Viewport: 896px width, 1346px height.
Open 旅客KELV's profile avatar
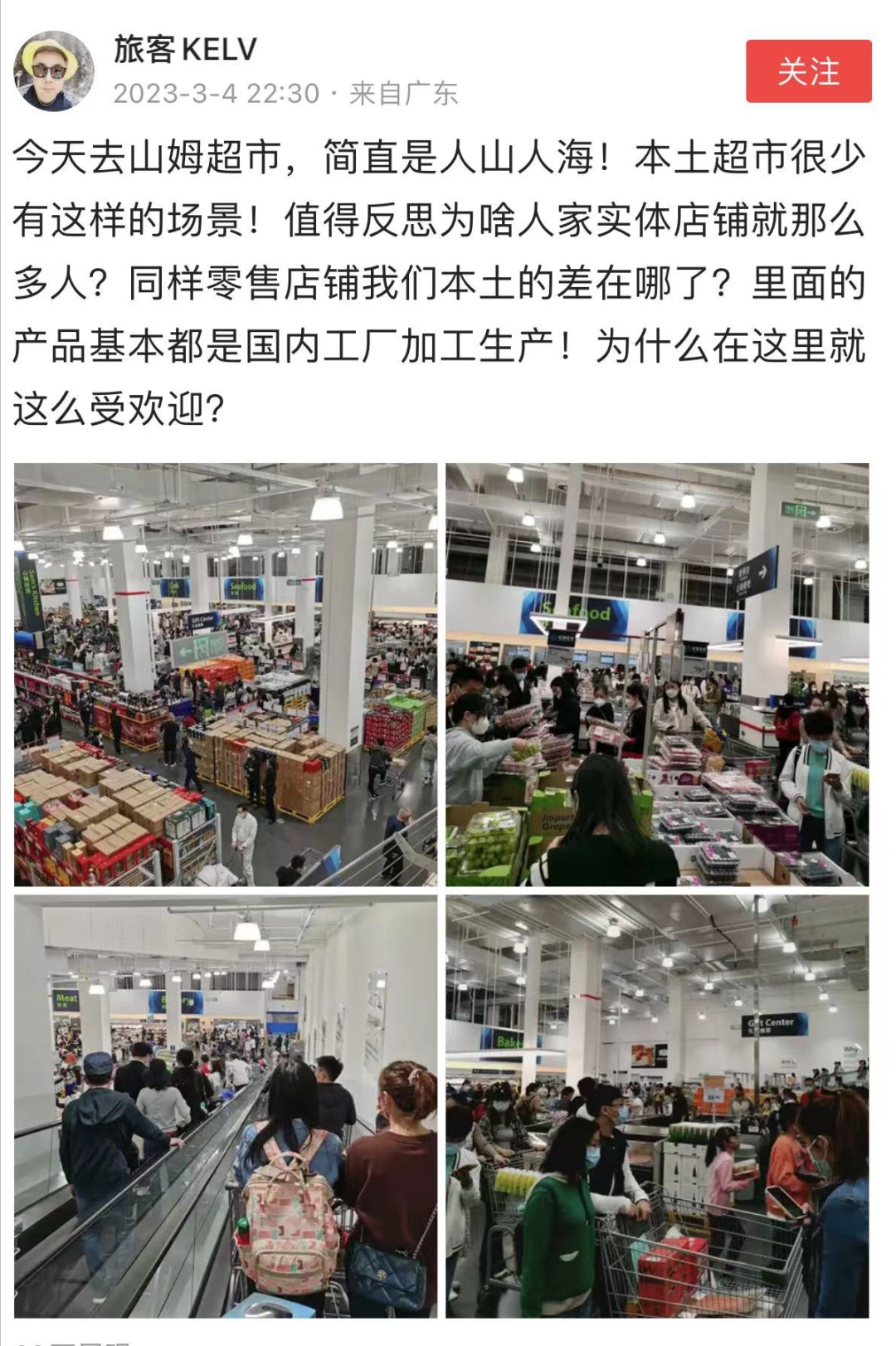coord(53,71)
